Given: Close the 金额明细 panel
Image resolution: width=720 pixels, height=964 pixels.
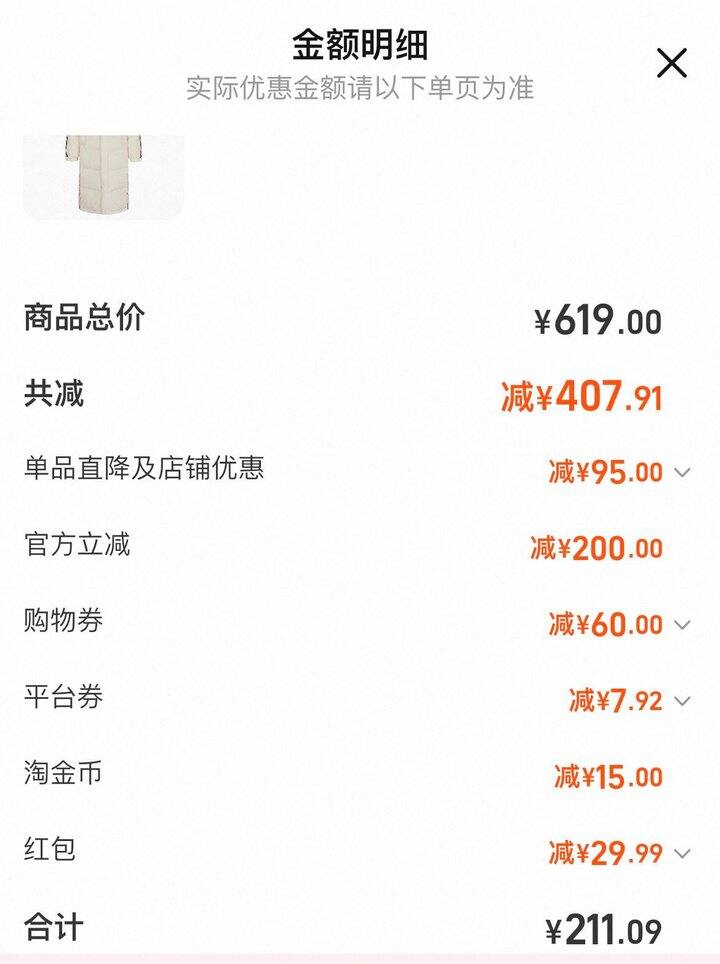Looking at the screenshot, I should pos(671,63).
